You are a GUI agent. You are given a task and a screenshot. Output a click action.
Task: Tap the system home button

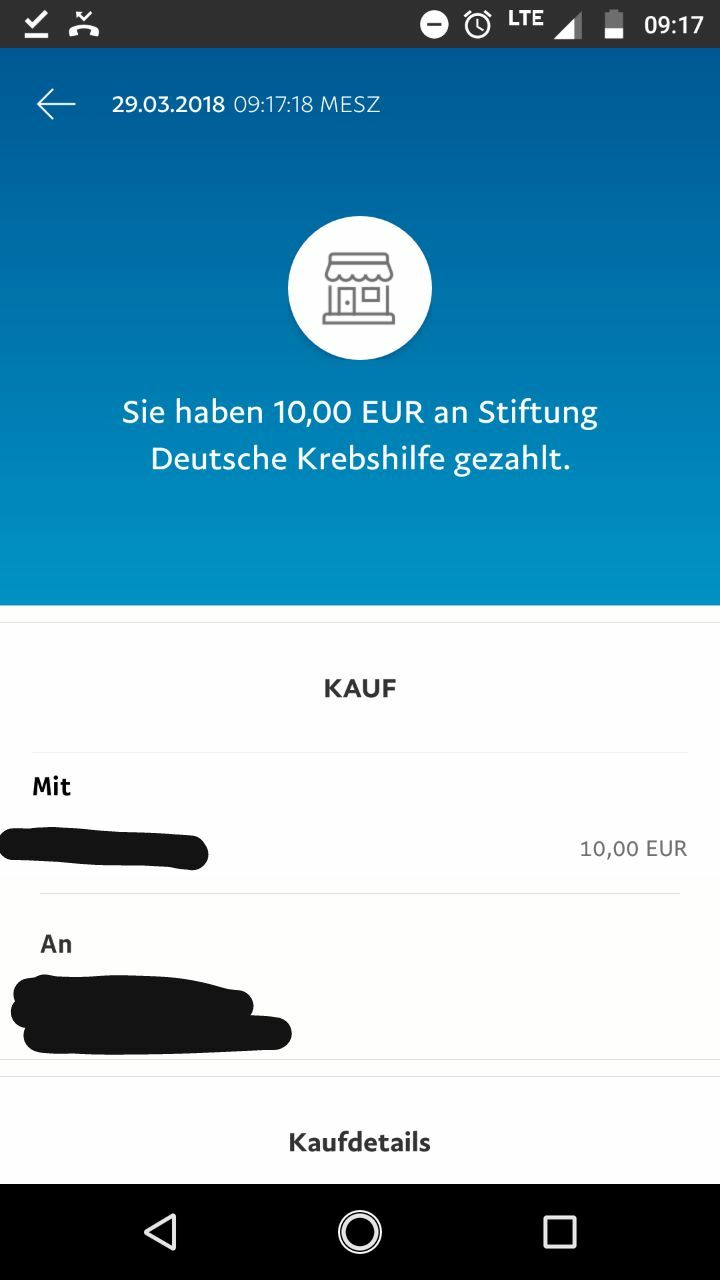[x=360, y=1231]
